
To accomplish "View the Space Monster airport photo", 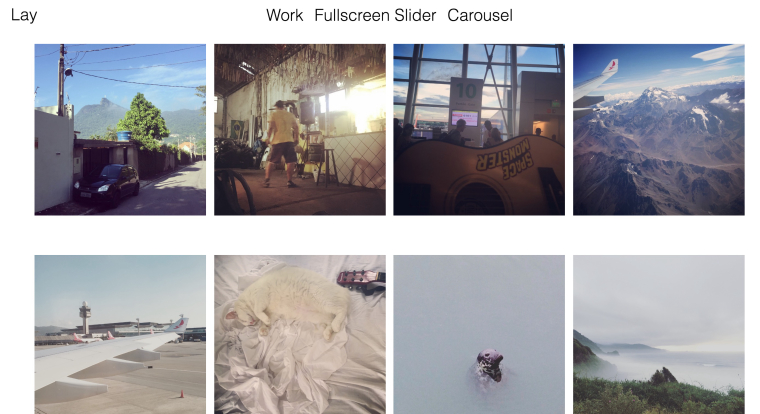I will [x=478, y=129].
